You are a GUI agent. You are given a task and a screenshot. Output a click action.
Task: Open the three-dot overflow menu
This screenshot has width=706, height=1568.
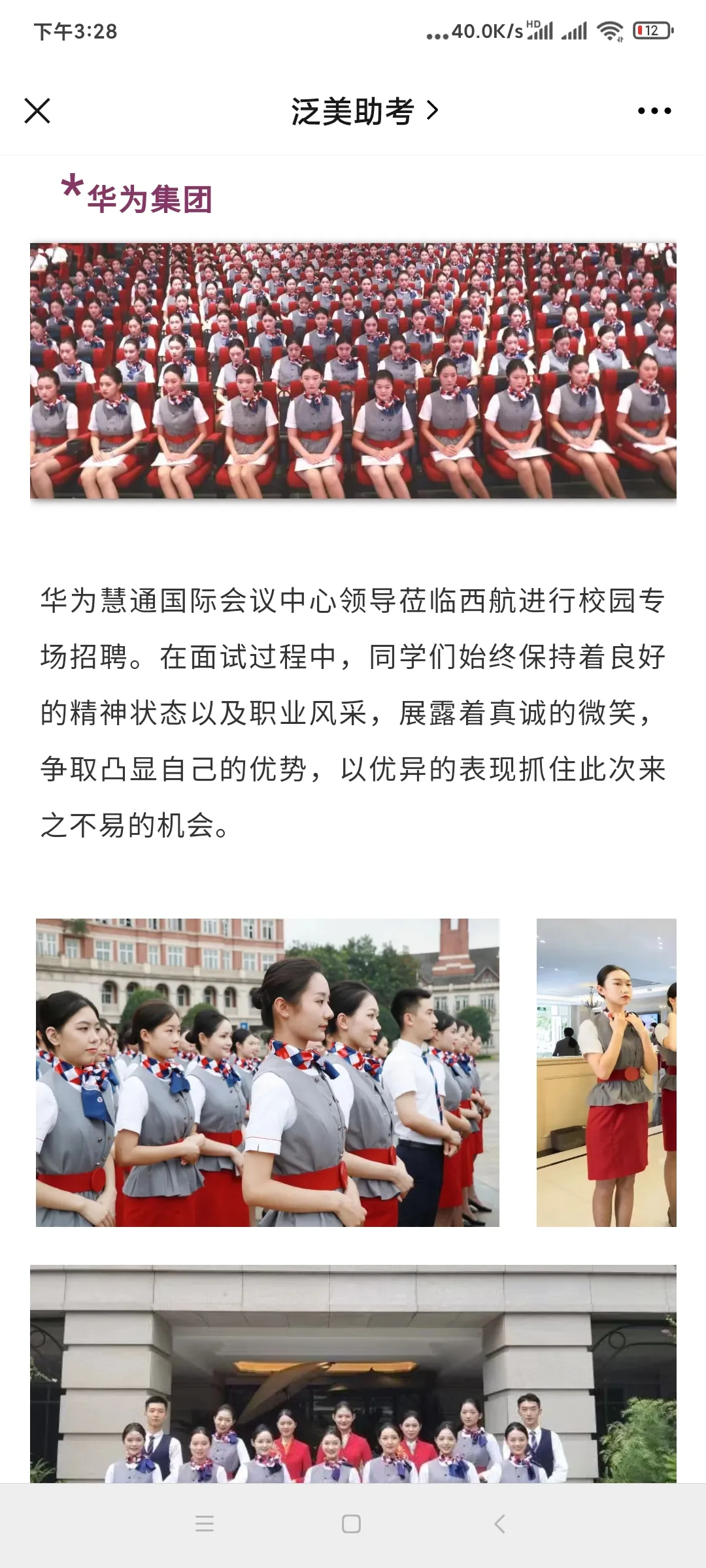(654, 111)
